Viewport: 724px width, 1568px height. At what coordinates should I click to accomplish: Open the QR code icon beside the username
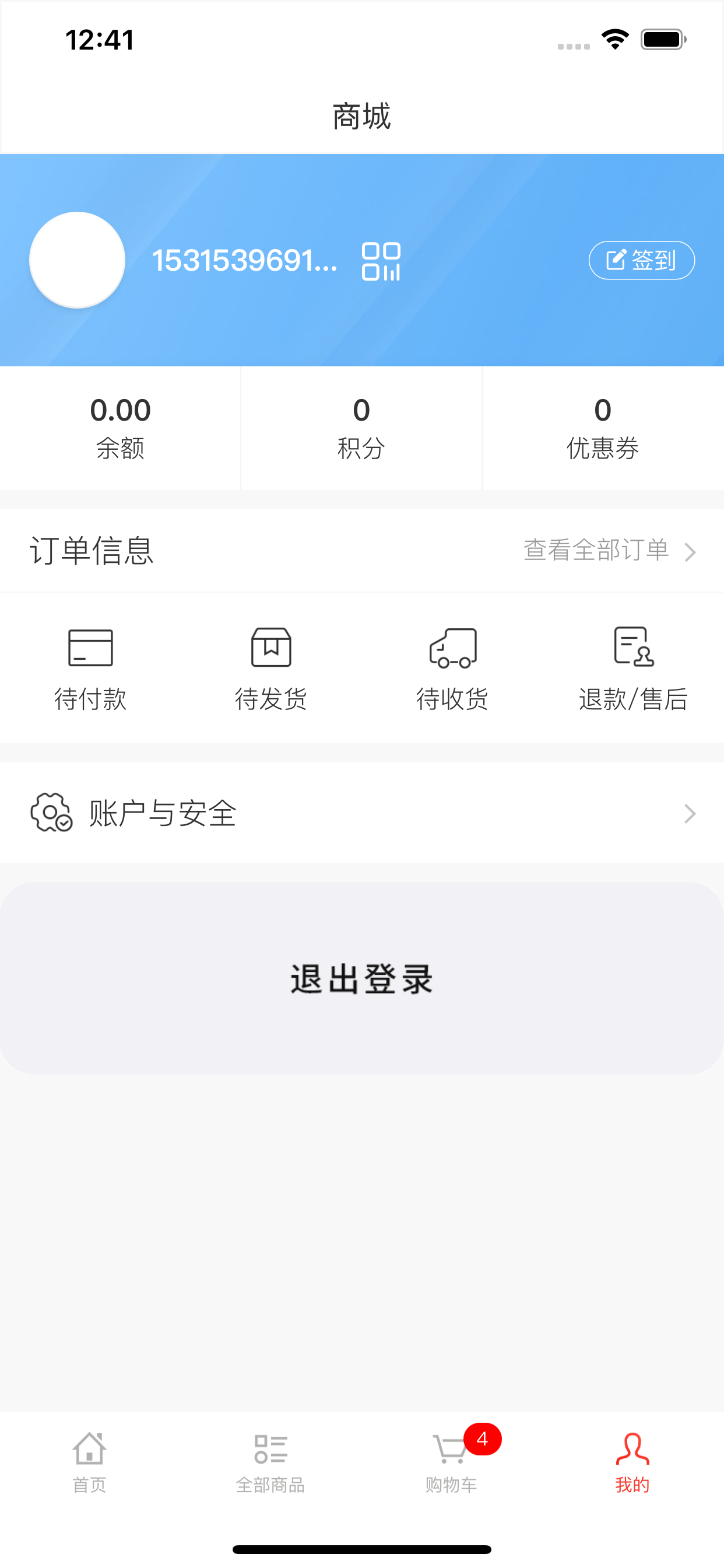pyautogui.click(x=381, y=262)
